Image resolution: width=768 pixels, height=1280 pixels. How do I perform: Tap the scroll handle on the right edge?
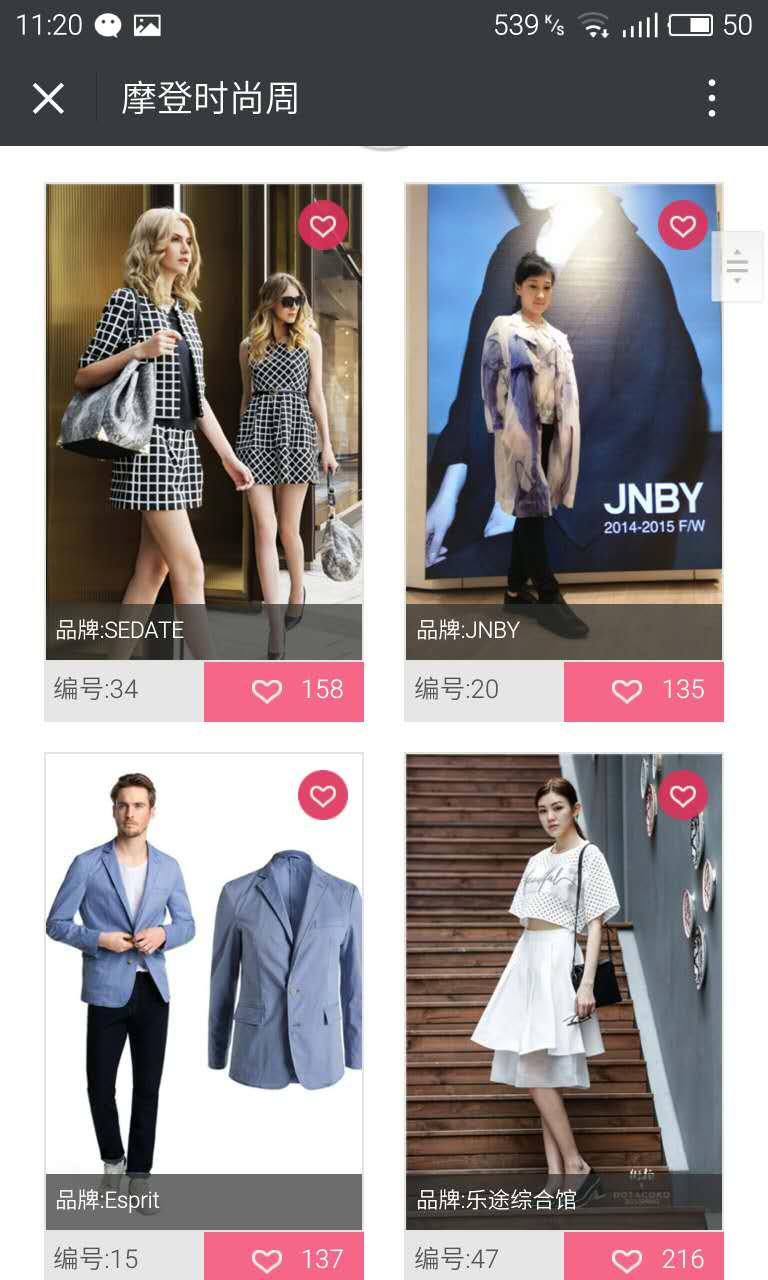tap(737, 266)
